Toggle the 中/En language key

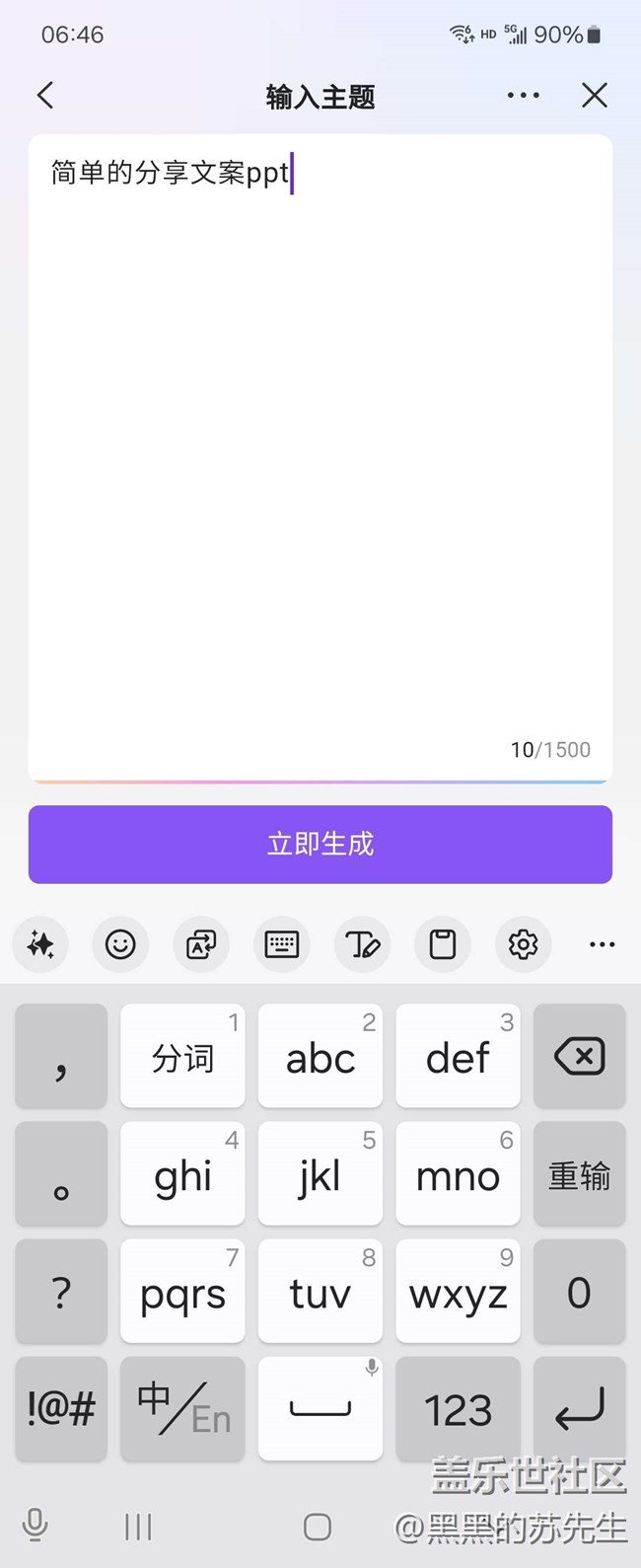point(182,1409)
